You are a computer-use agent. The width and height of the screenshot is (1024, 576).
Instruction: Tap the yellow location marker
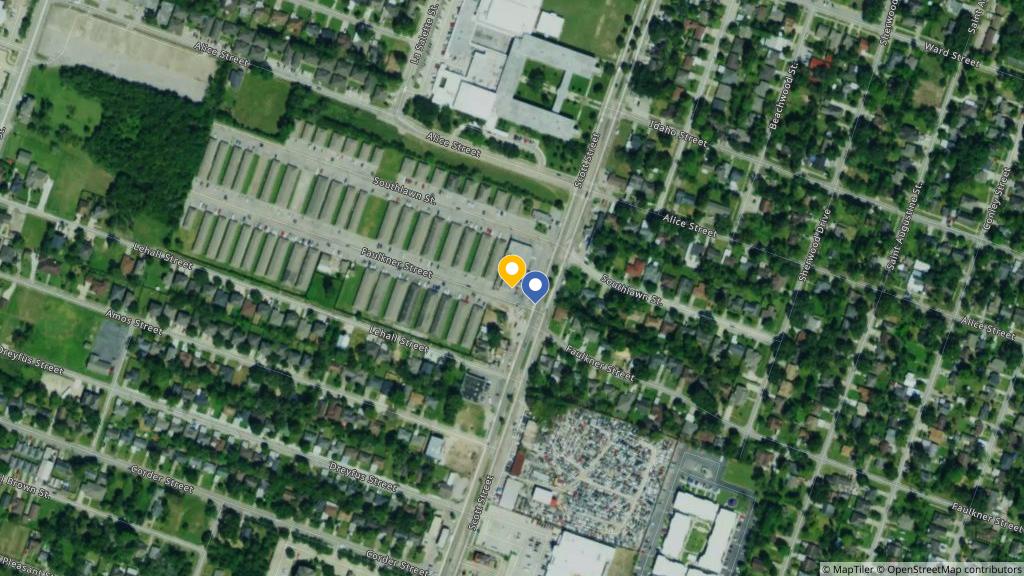511,270
